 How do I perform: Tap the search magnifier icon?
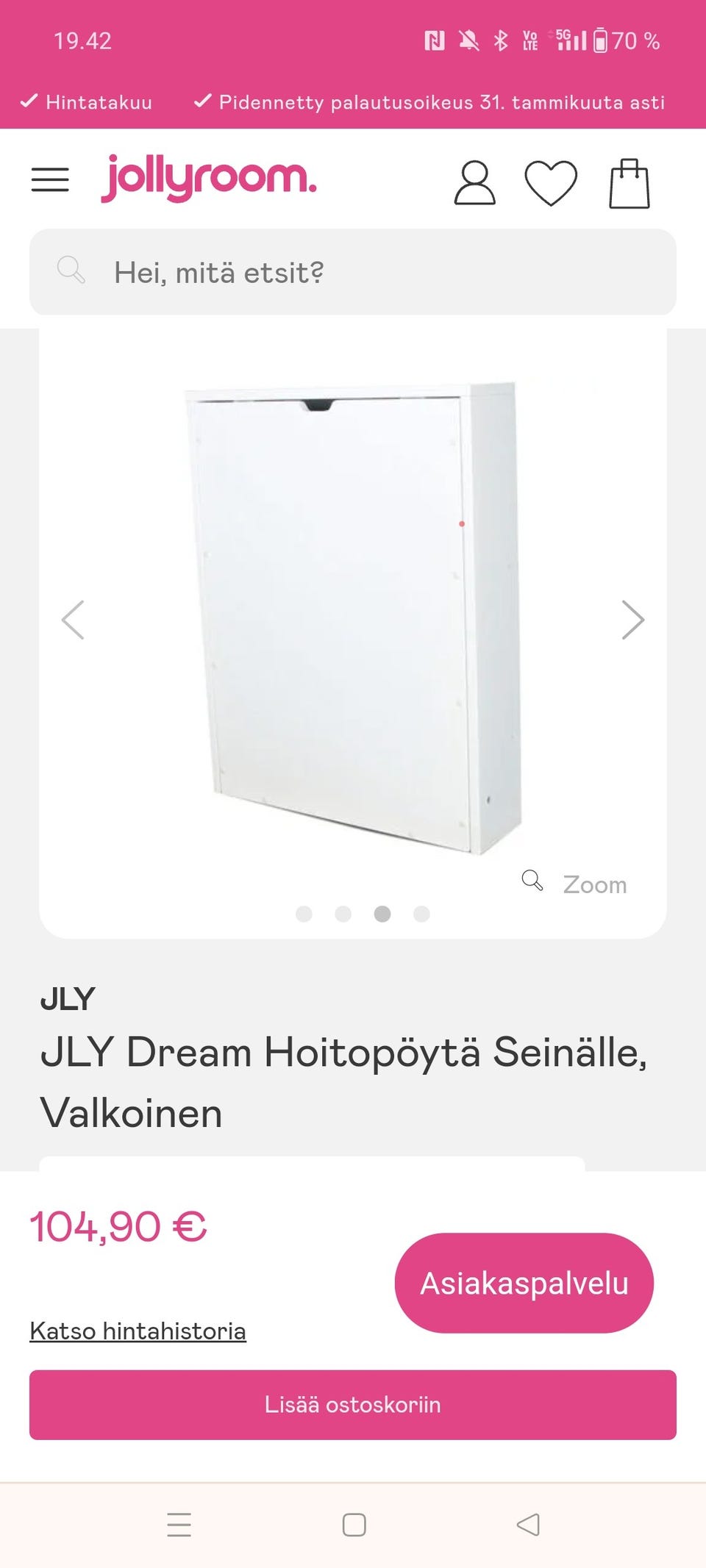click(x=70, y=271)
